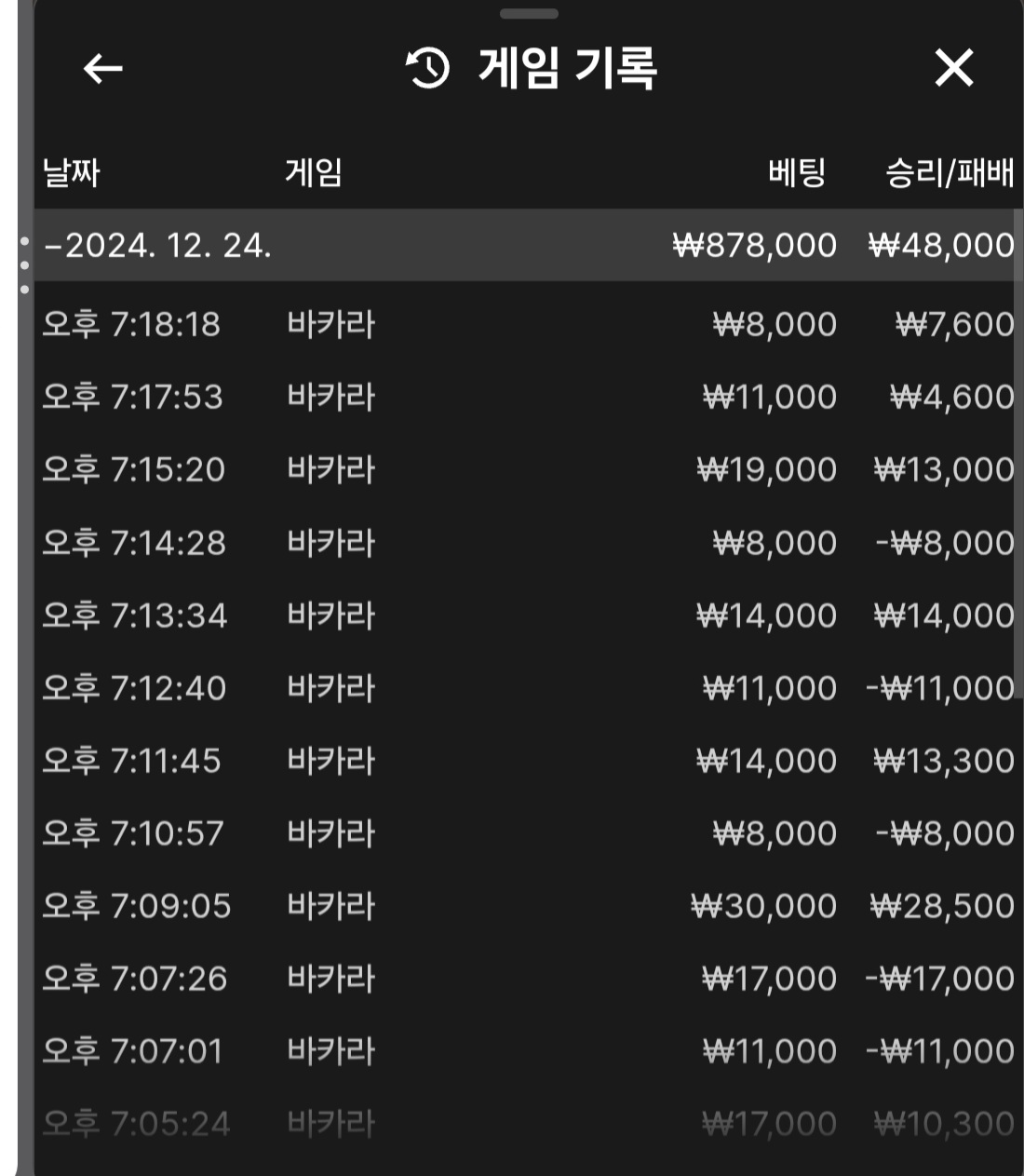The image size is (1024, 1176).
Task: View the 오후 7:07:26 바카라 entry
Action: [x=527, y=979]
